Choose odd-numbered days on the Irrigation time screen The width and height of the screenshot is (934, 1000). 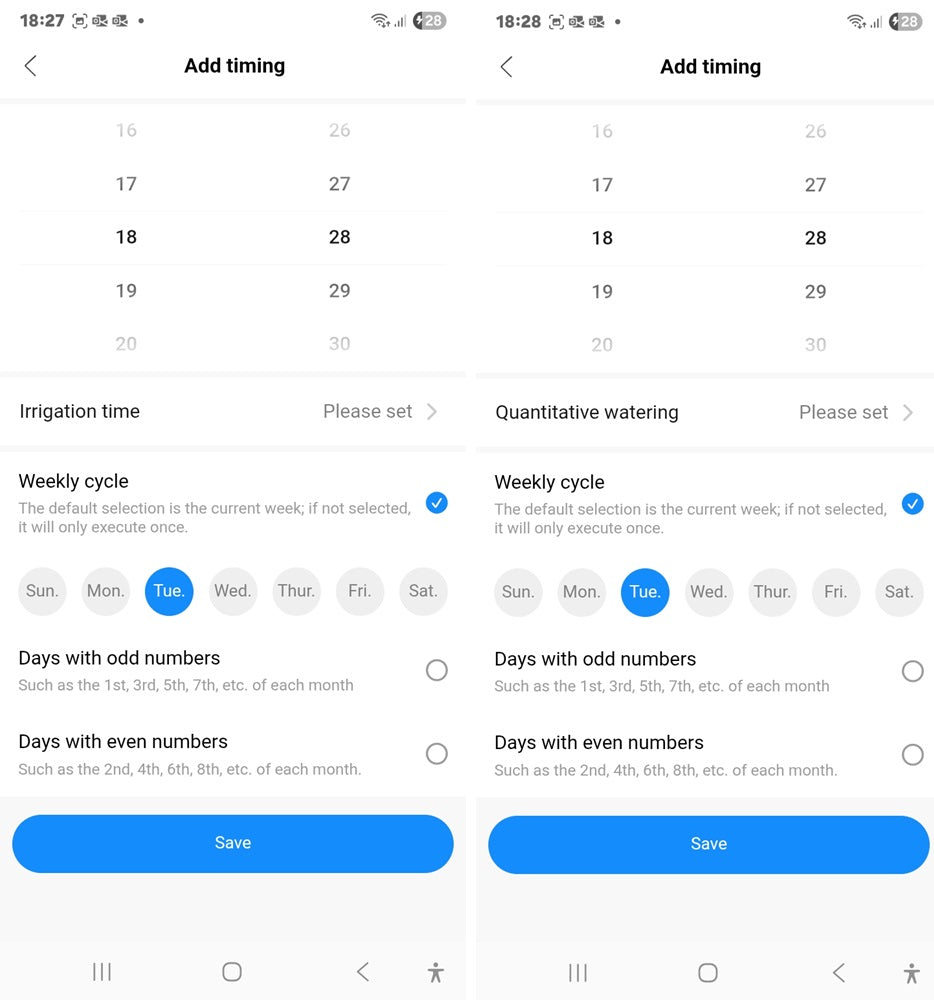tap(436, 670)
